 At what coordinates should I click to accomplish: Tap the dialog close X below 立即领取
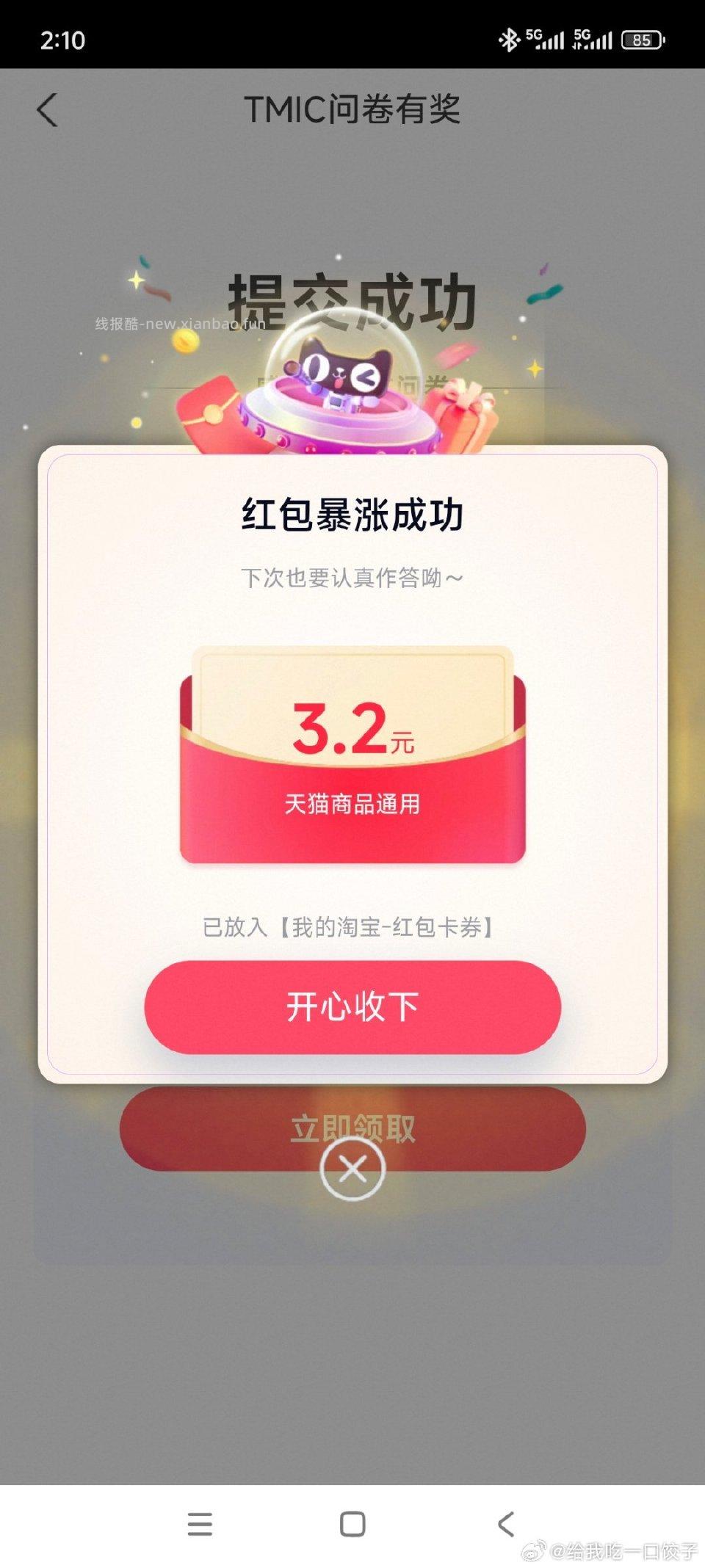352,1169
